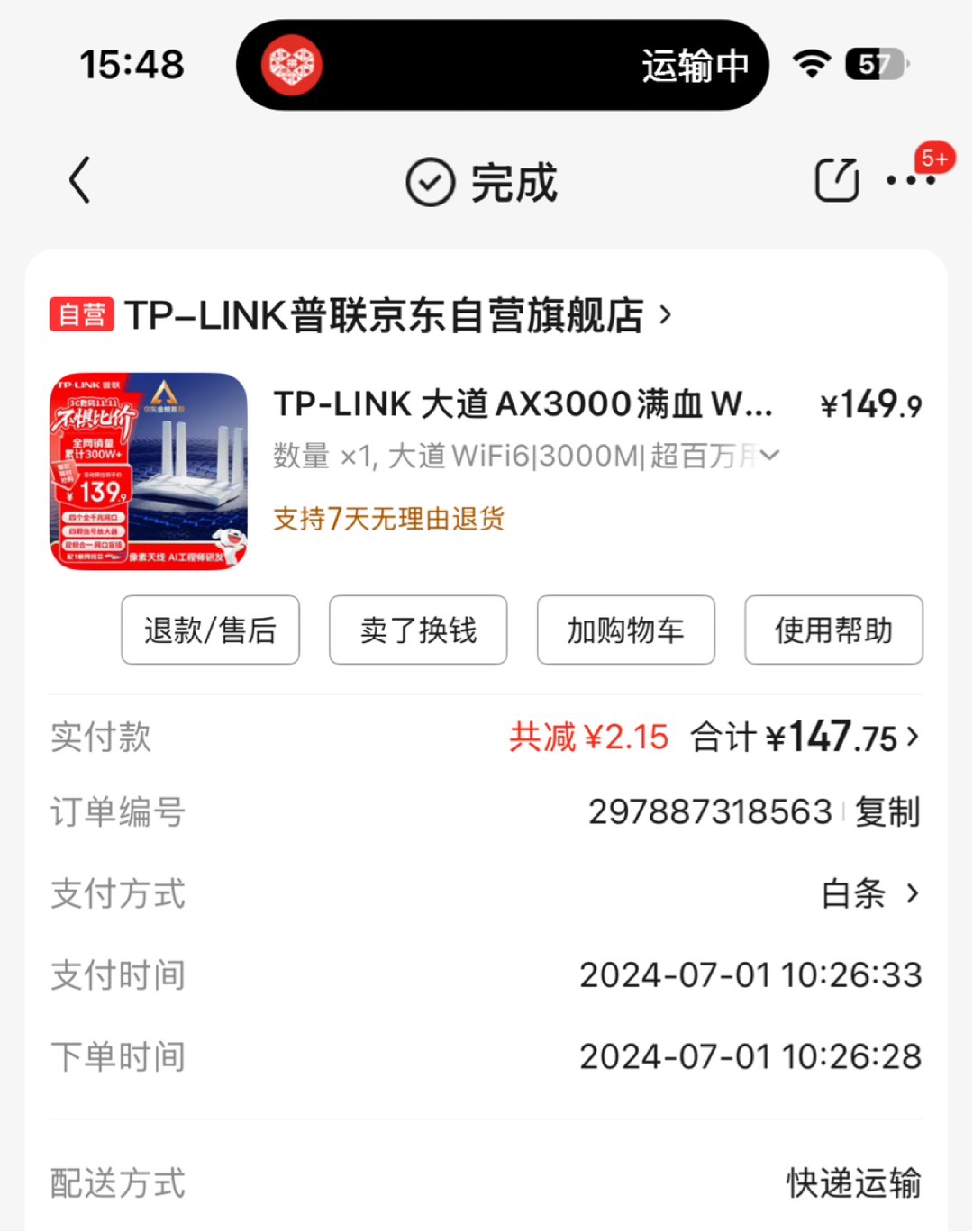The width and height of the screenshot is (973, 1232).
Task: View payment breakdown for 合计 ¥147.75
Action: click(x=806, y=738)
